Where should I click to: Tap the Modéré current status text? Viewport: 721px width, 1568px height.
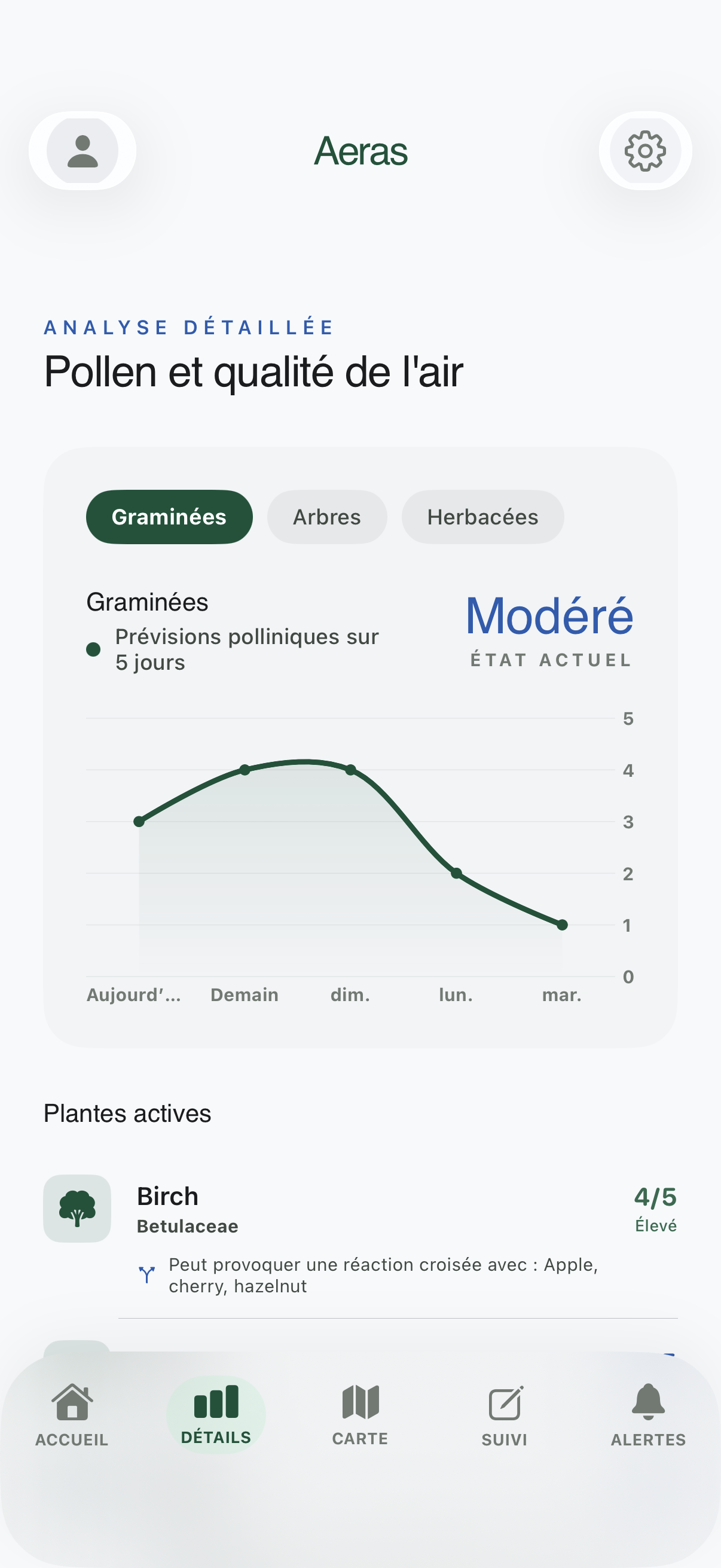click(x=549, y=616)
